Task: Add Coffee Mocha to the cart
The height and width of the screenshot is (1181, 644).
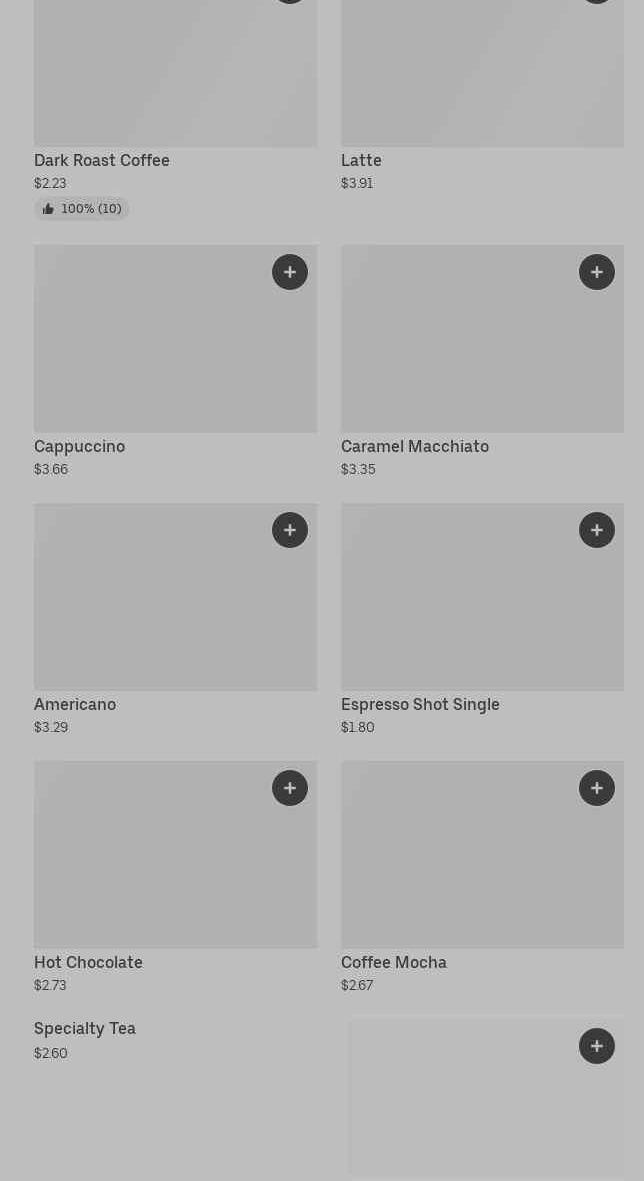Action: click(597, 788)
